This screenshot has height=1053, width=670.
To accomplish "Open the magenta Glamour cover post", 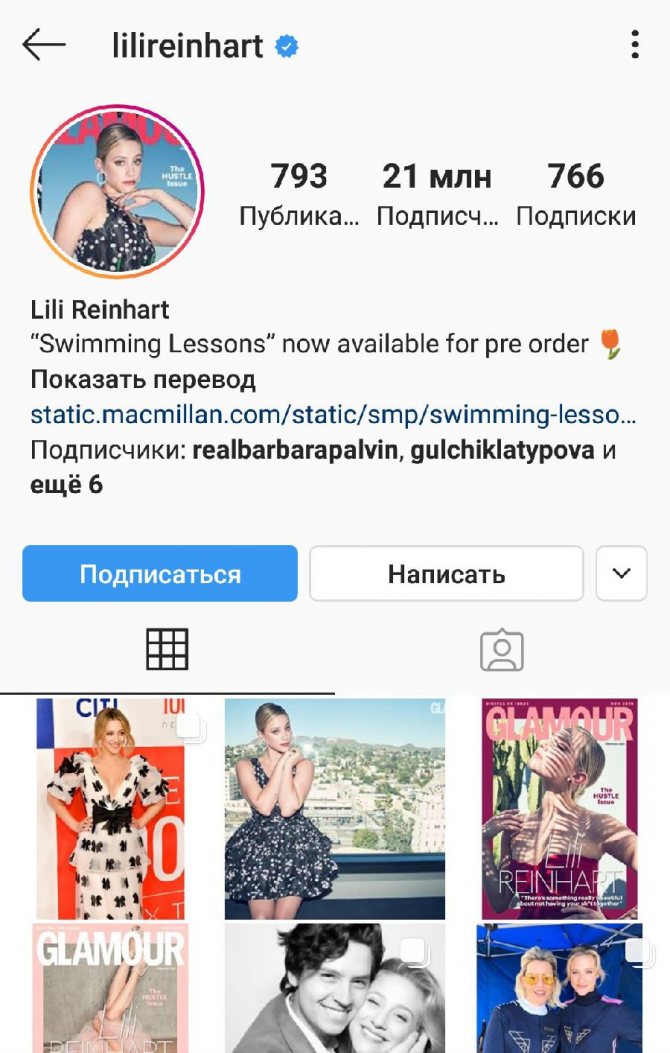I will [x=559, y=808].
